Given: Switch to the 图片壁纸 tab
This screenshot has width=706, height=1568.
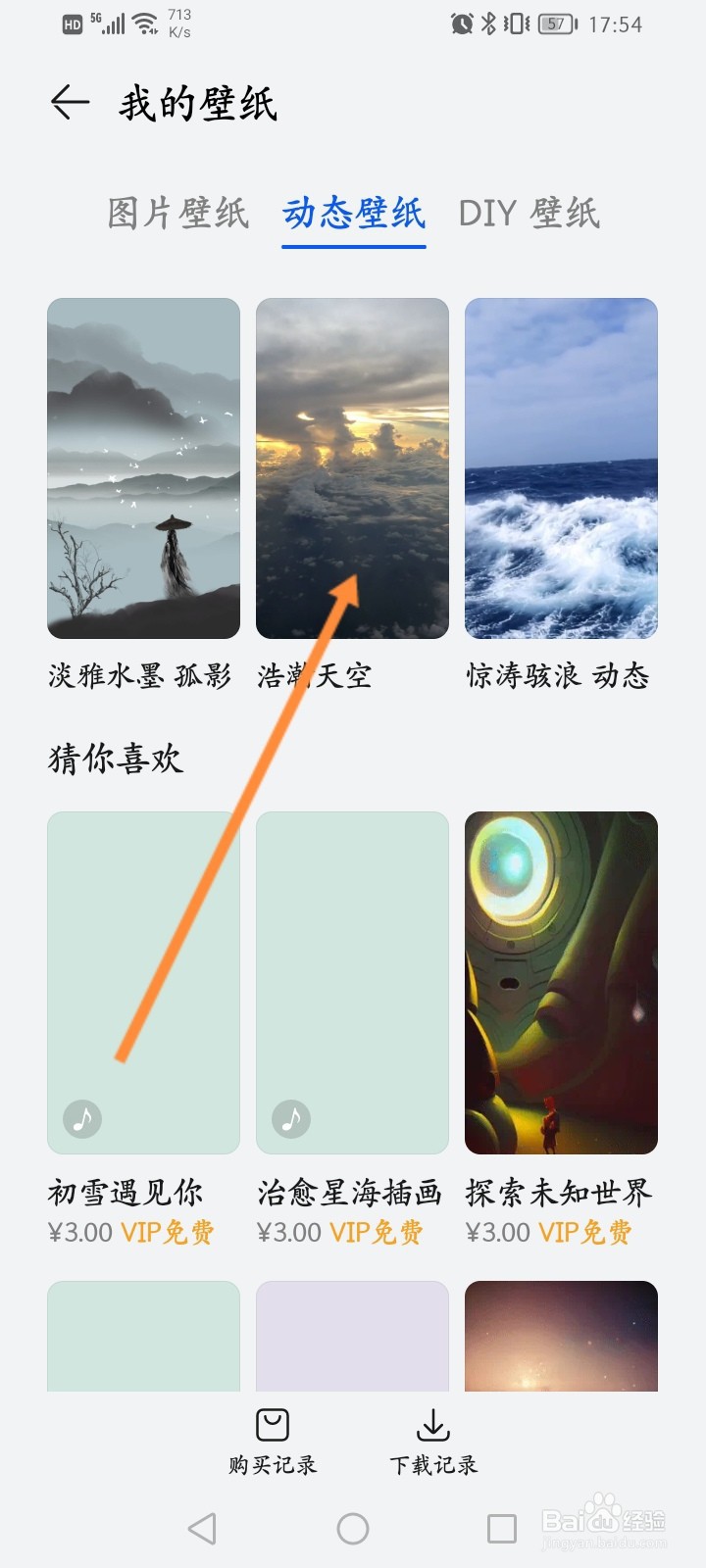Looking at the screenshot, I should tap(176, 213).
